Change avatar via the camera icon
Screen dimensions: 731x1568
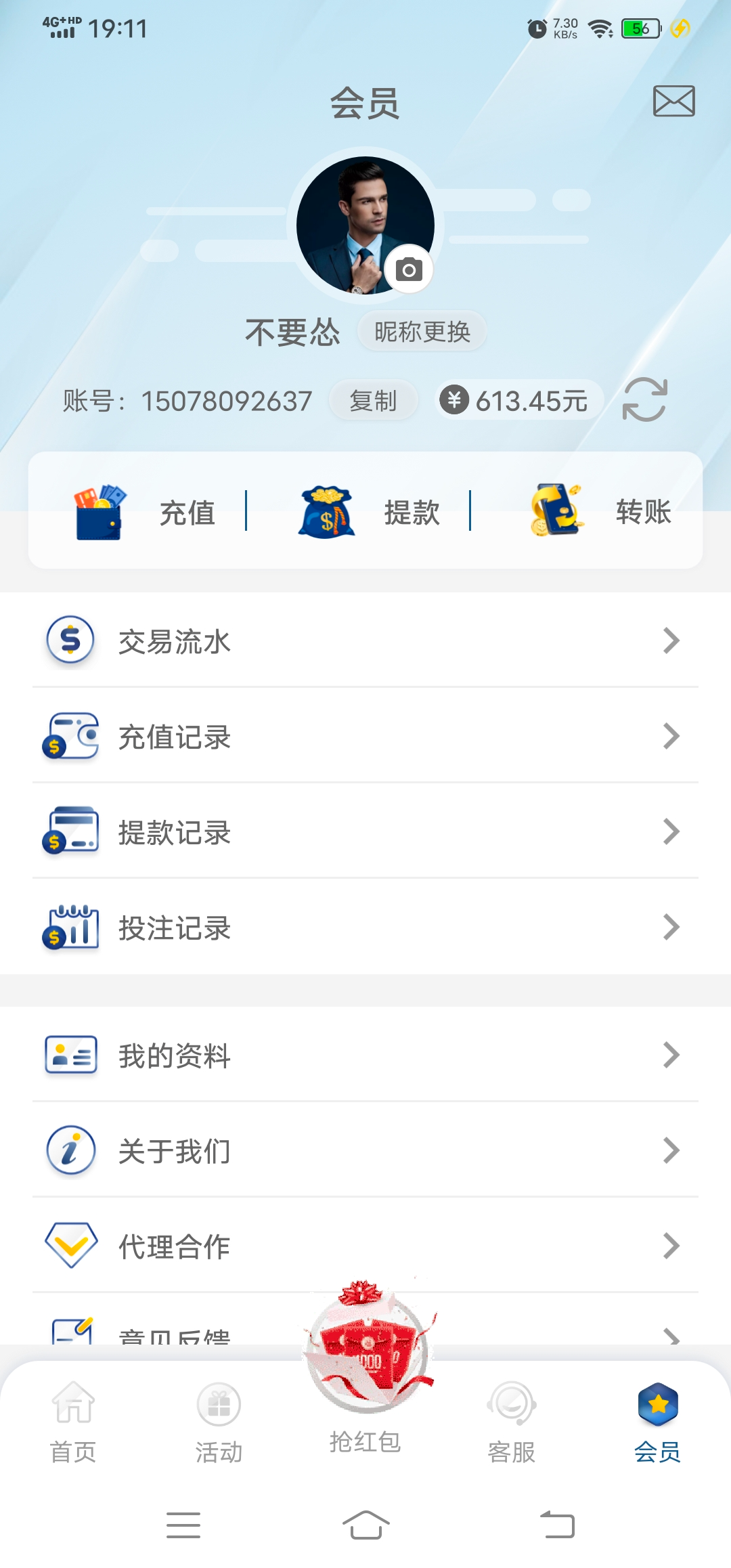tap(409, 269)
